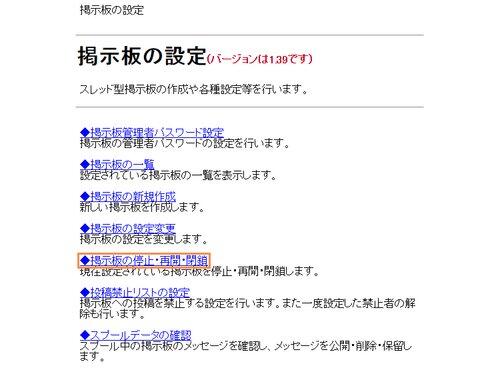Open the 掲示板管理者パスワード設定 link
This screenshot has width=500, height=392.
pos(152,132)
